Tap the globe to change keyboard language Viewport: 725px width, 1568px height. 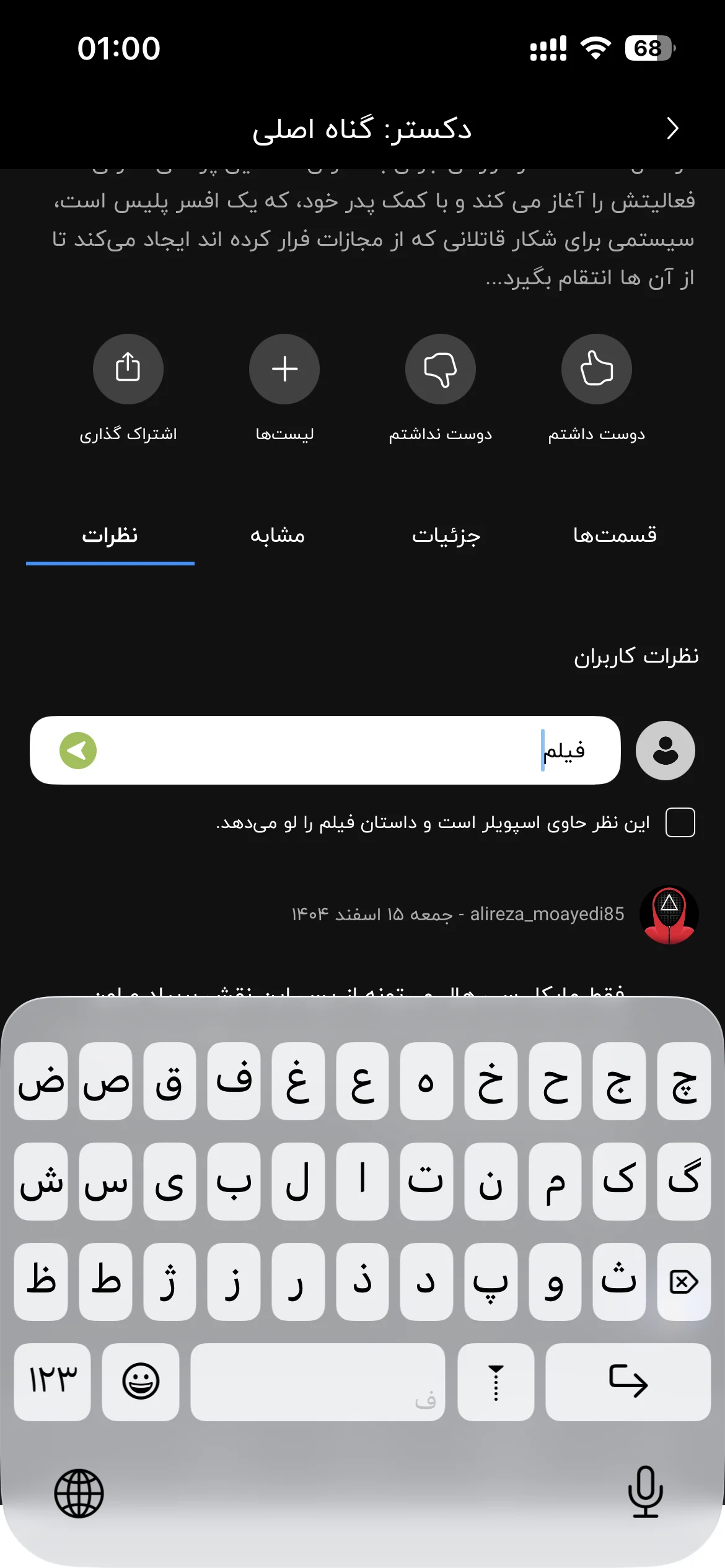coord(79,1493)
